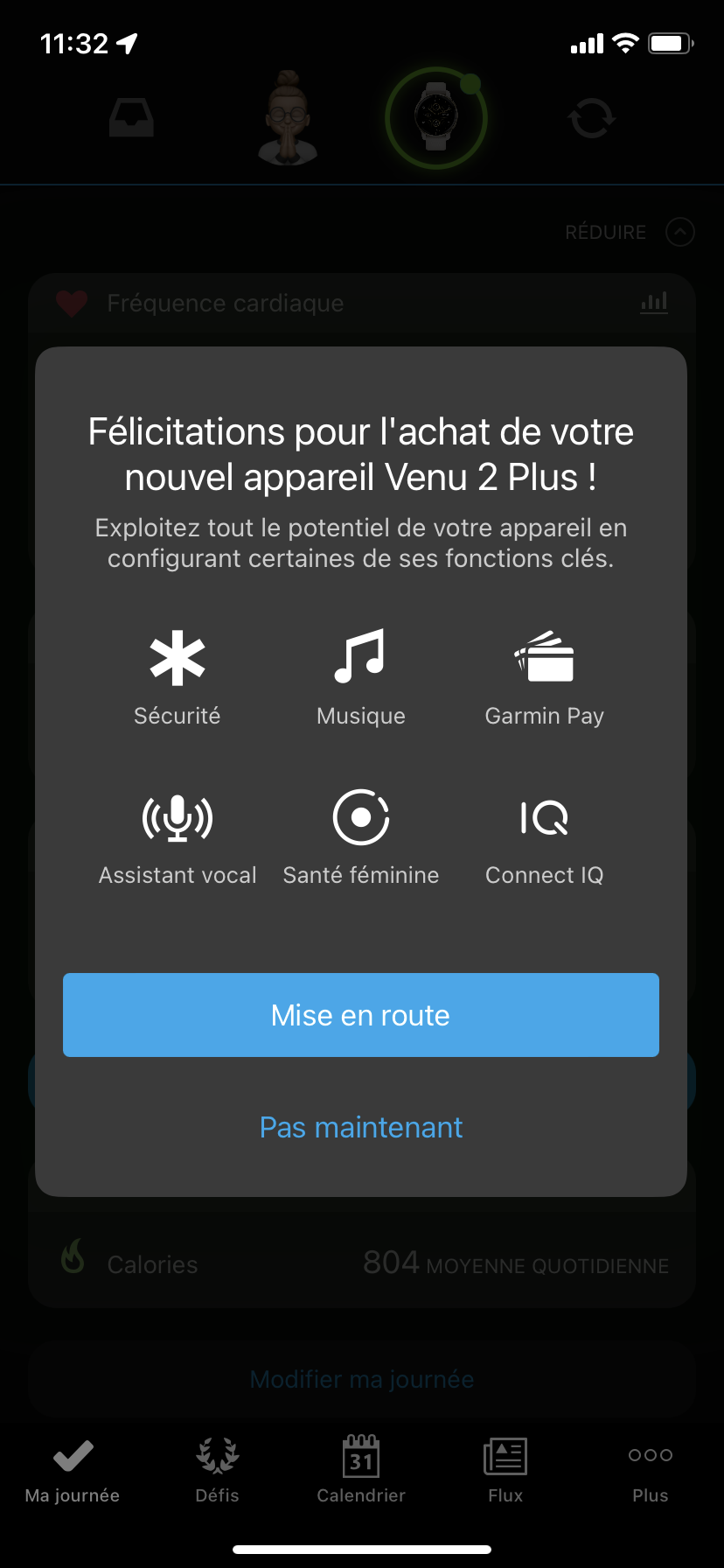Screen dimensions: 724x1568
Task: Tap the Mise en route button
Action: [360, 1015]
